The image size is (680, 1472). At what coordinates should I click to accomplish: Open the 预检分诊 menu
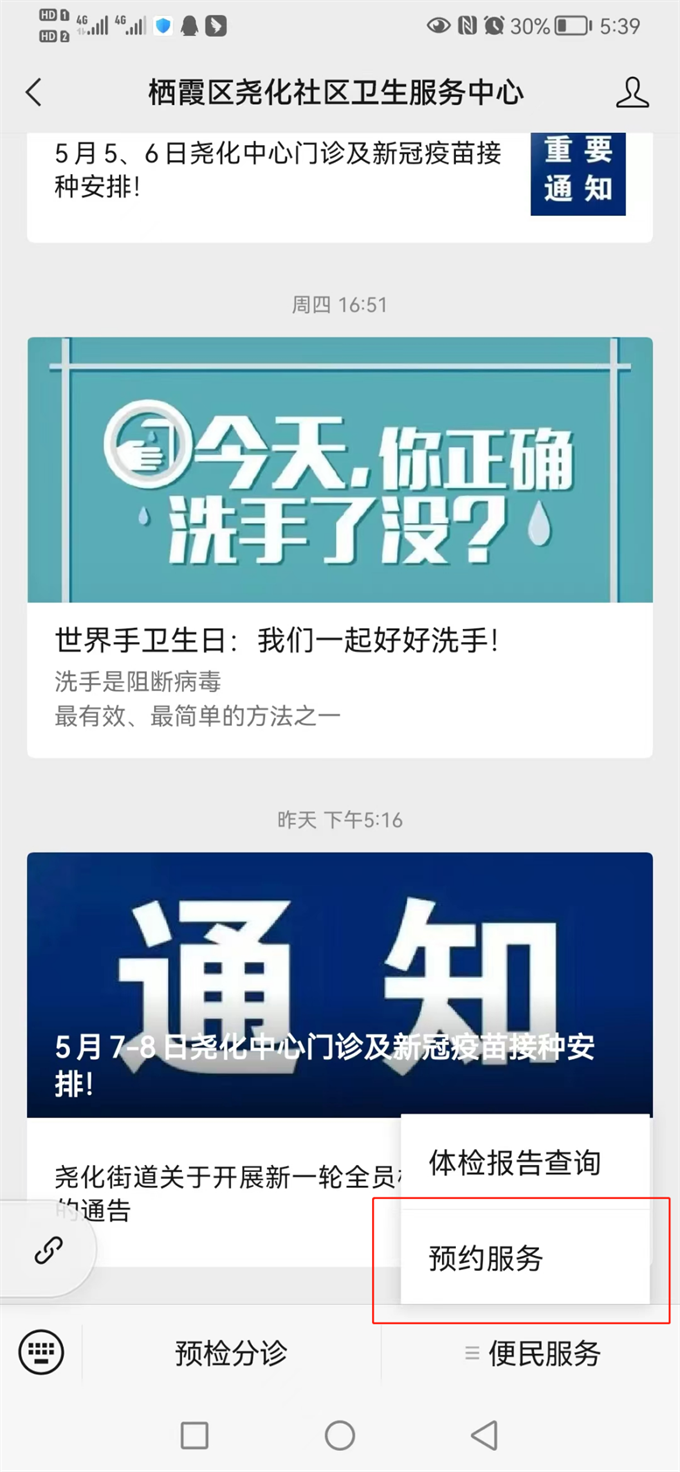231,1353
